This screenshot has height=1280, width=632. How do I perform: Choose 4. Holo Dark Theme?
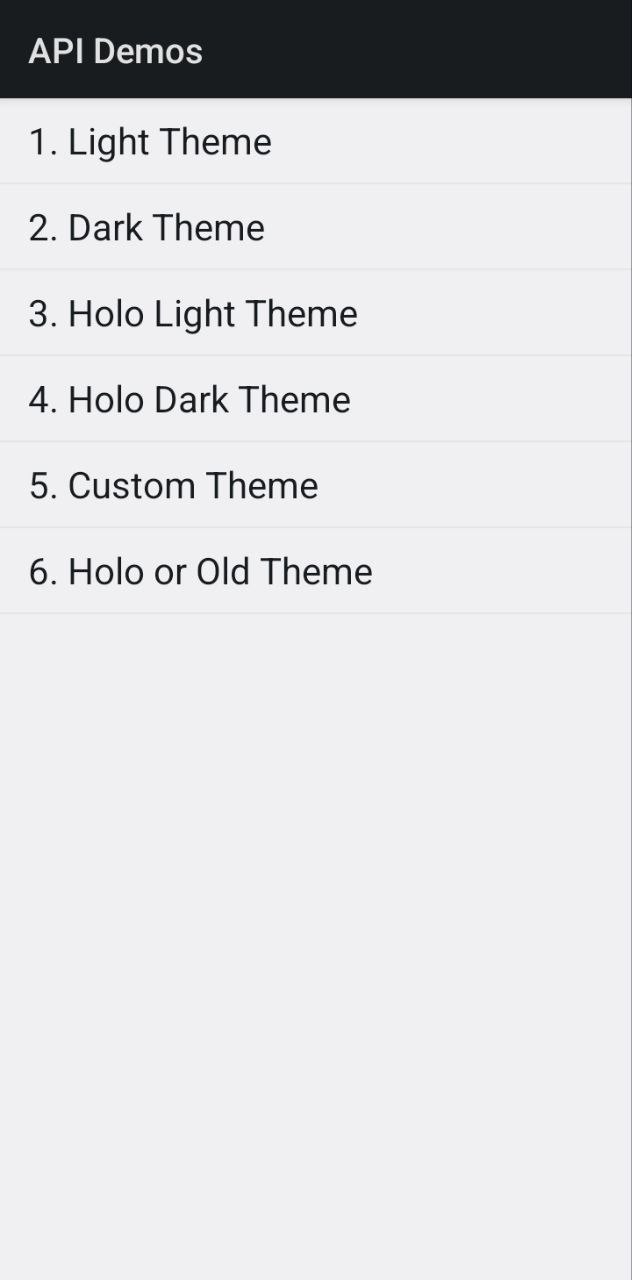[x=190, y=400]
